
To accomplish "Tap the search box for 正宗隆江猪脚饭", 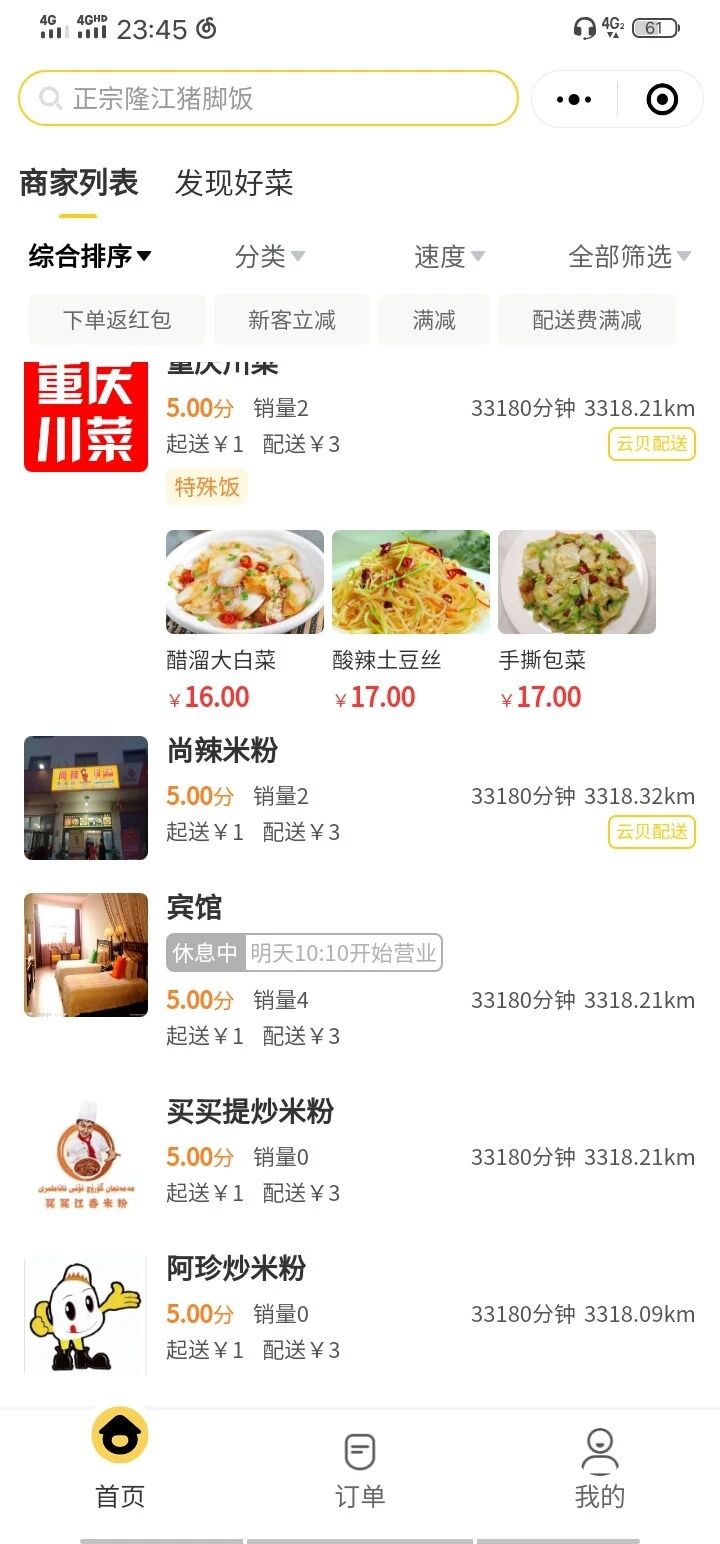I will point(268,99).
